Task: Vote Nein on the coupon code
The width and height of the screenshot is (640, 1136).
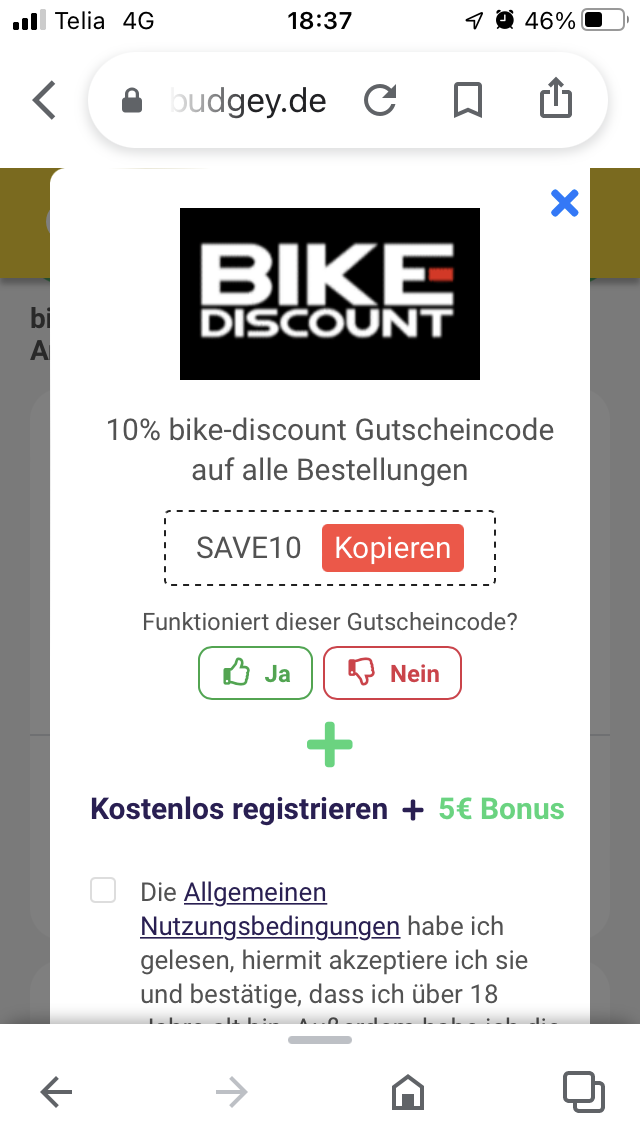Action: point(392,673)
